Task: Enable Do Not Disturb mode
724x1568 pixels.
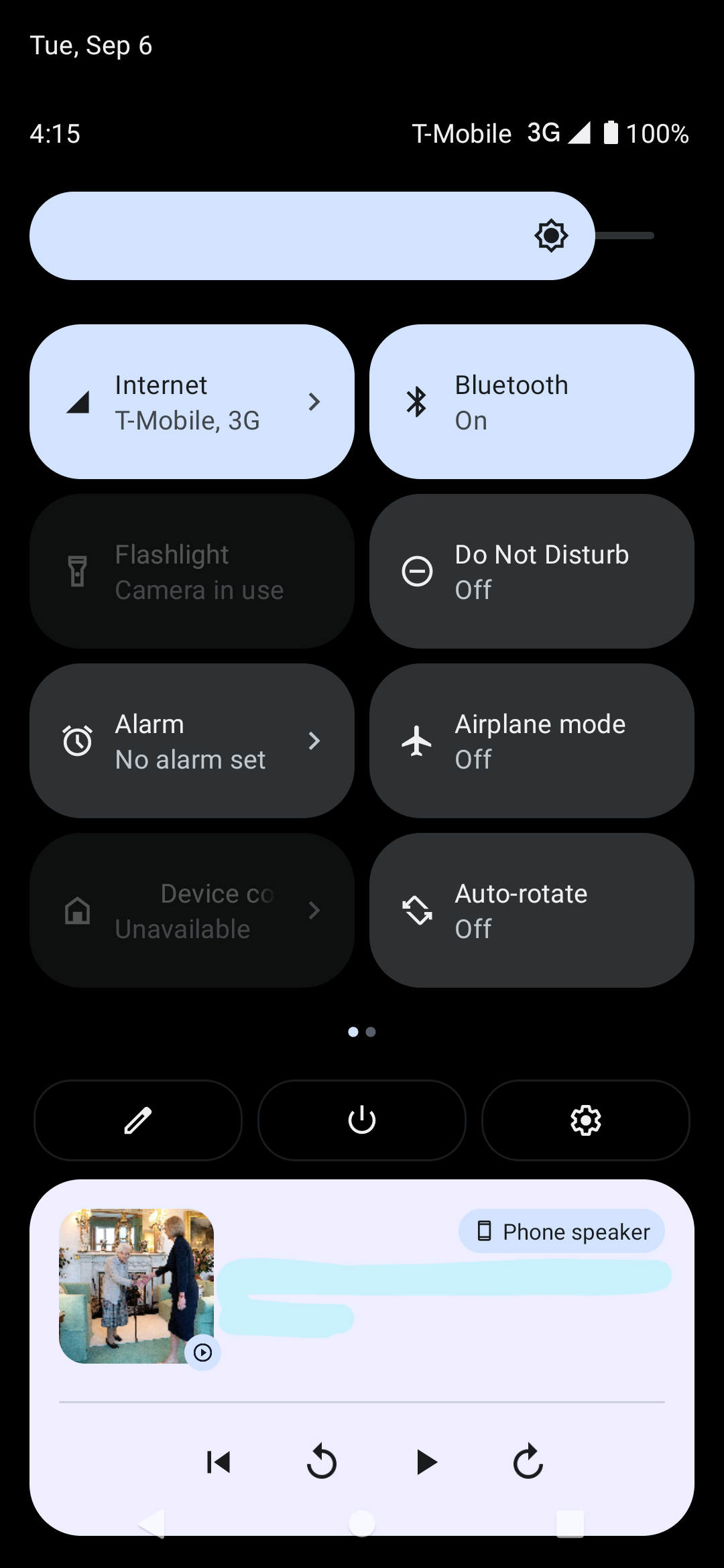Action: tap(532, 572)
